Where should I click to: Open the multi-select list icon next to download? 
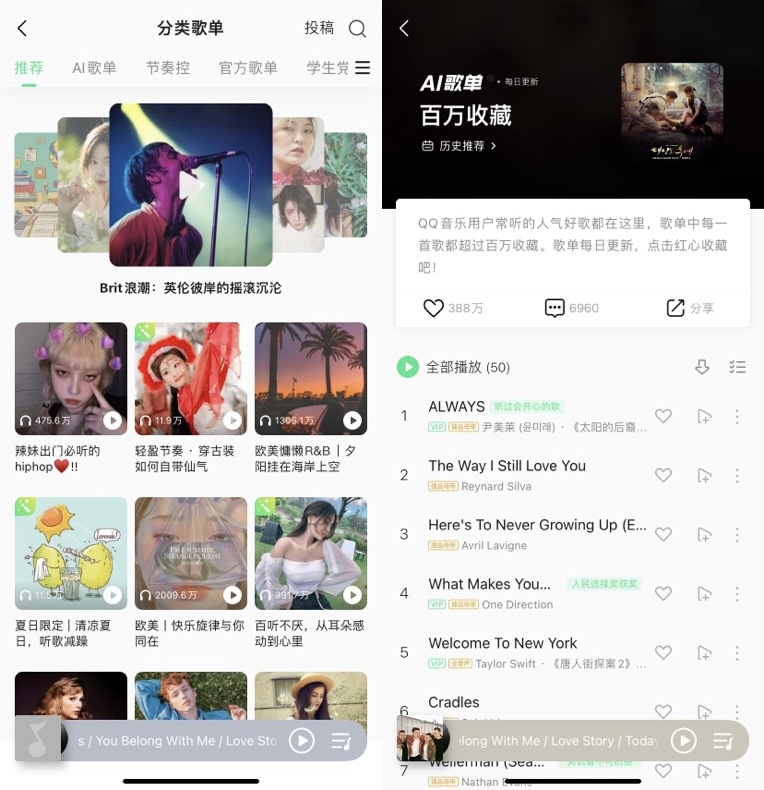click(x=738, y=367)
